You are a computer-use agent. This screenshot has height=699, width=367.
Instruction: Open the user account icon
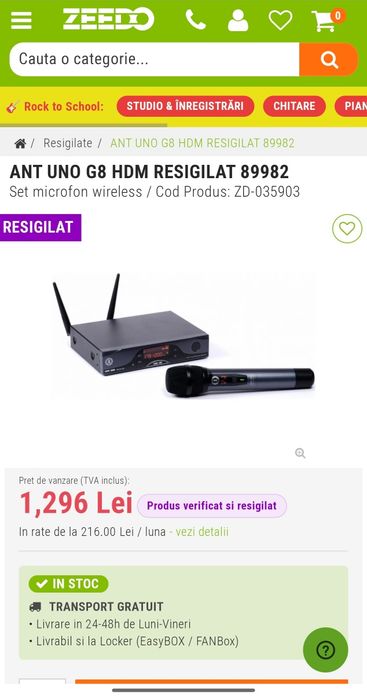click(x=238, y=20)
